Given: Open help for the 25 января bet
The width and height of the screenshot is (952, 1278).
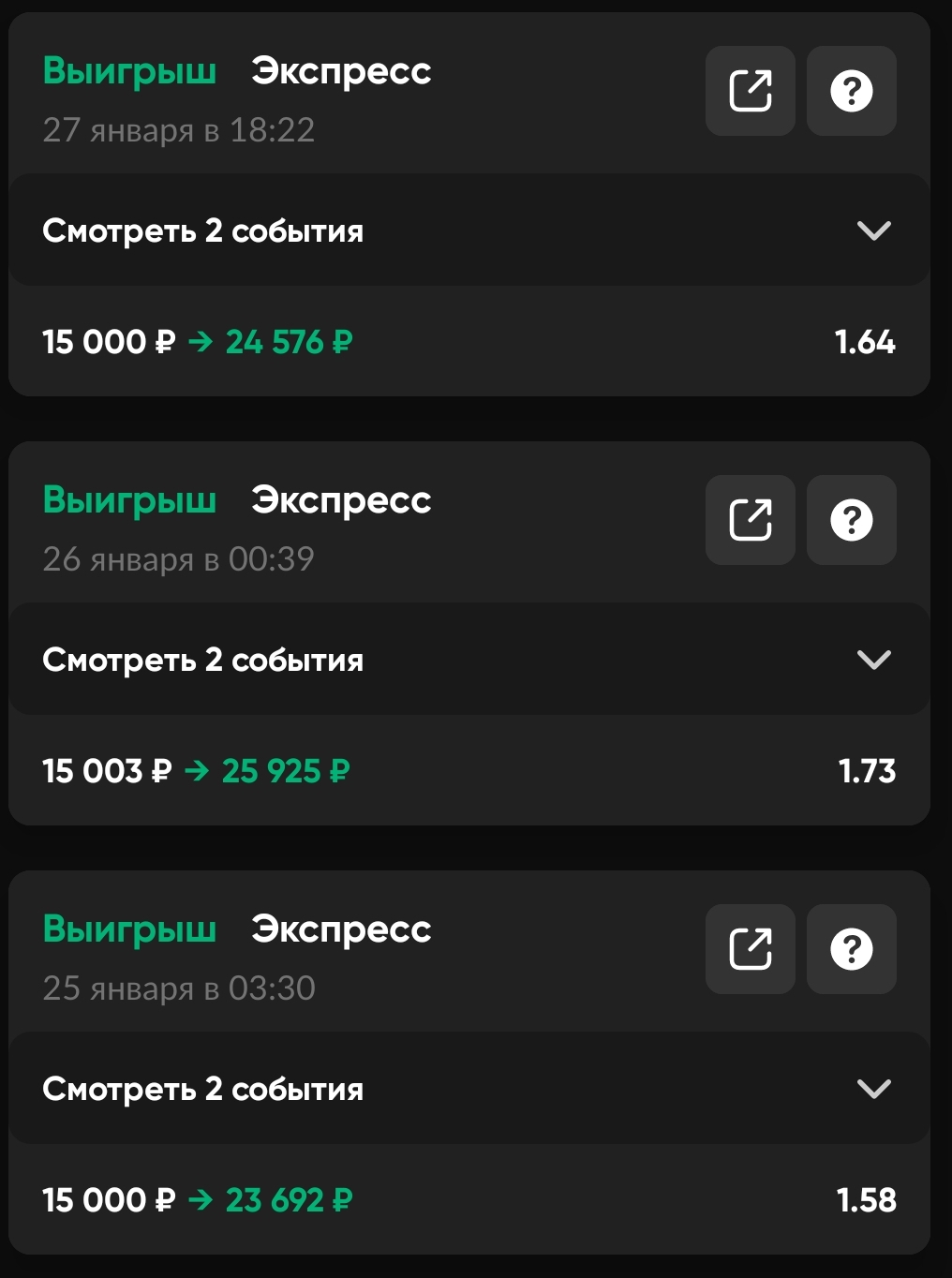Looking at the screenshot, I should point(851,949).
